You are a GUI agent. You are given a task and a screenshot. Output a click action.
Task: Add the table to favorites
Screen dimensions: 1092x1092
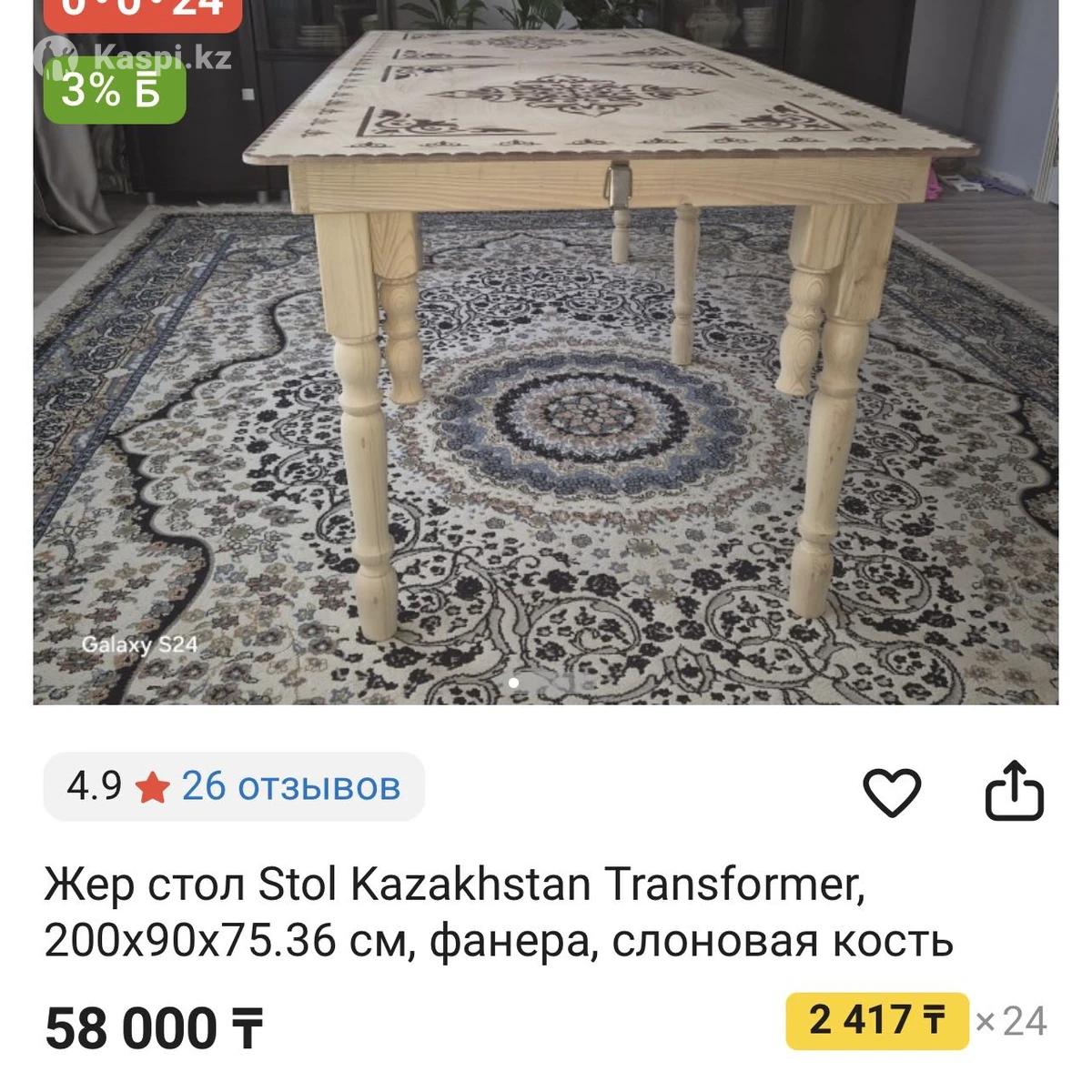[891, 792]
